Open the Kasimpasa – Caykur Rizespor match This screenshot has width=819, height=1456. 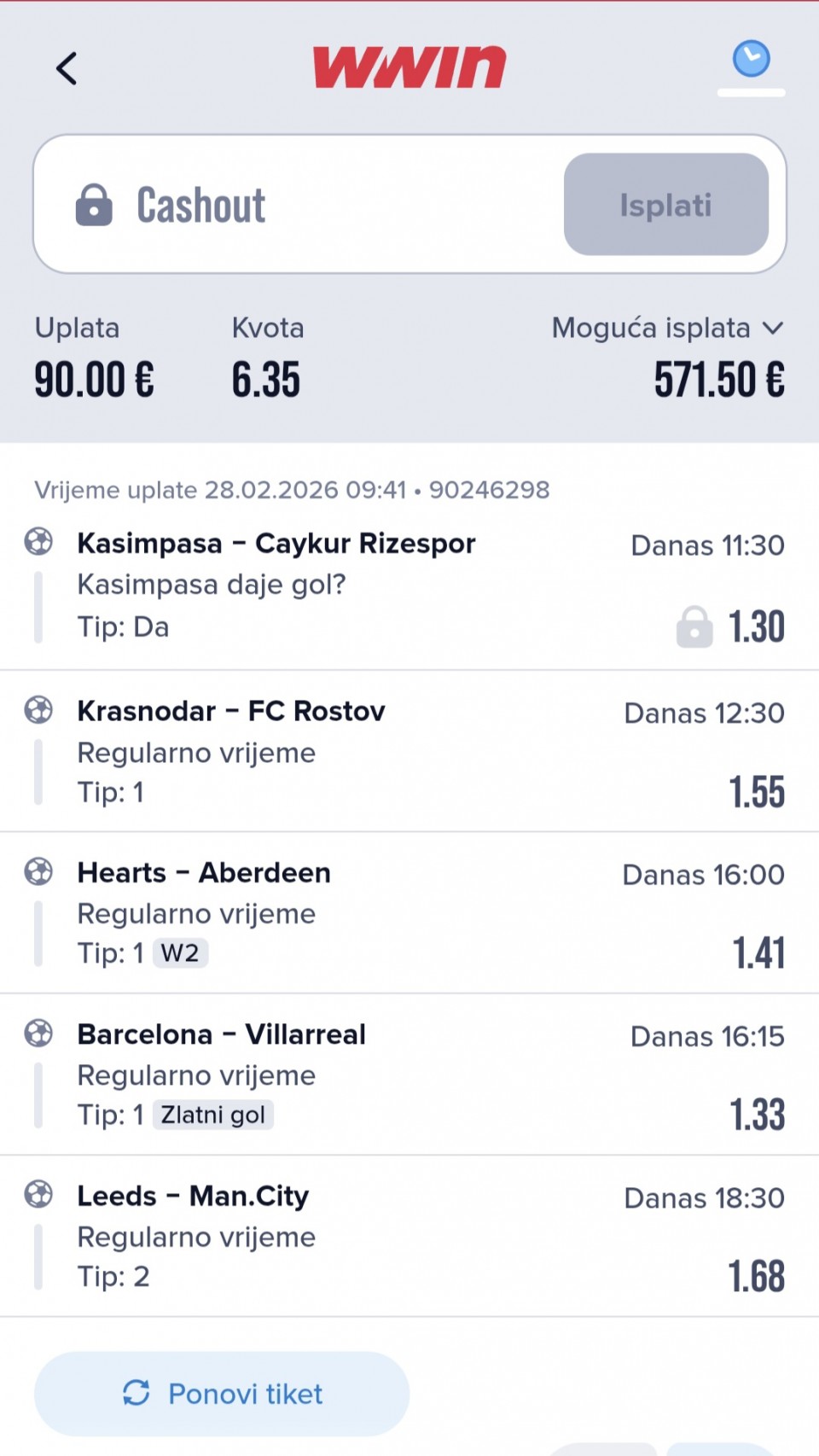tap(276, 544)
